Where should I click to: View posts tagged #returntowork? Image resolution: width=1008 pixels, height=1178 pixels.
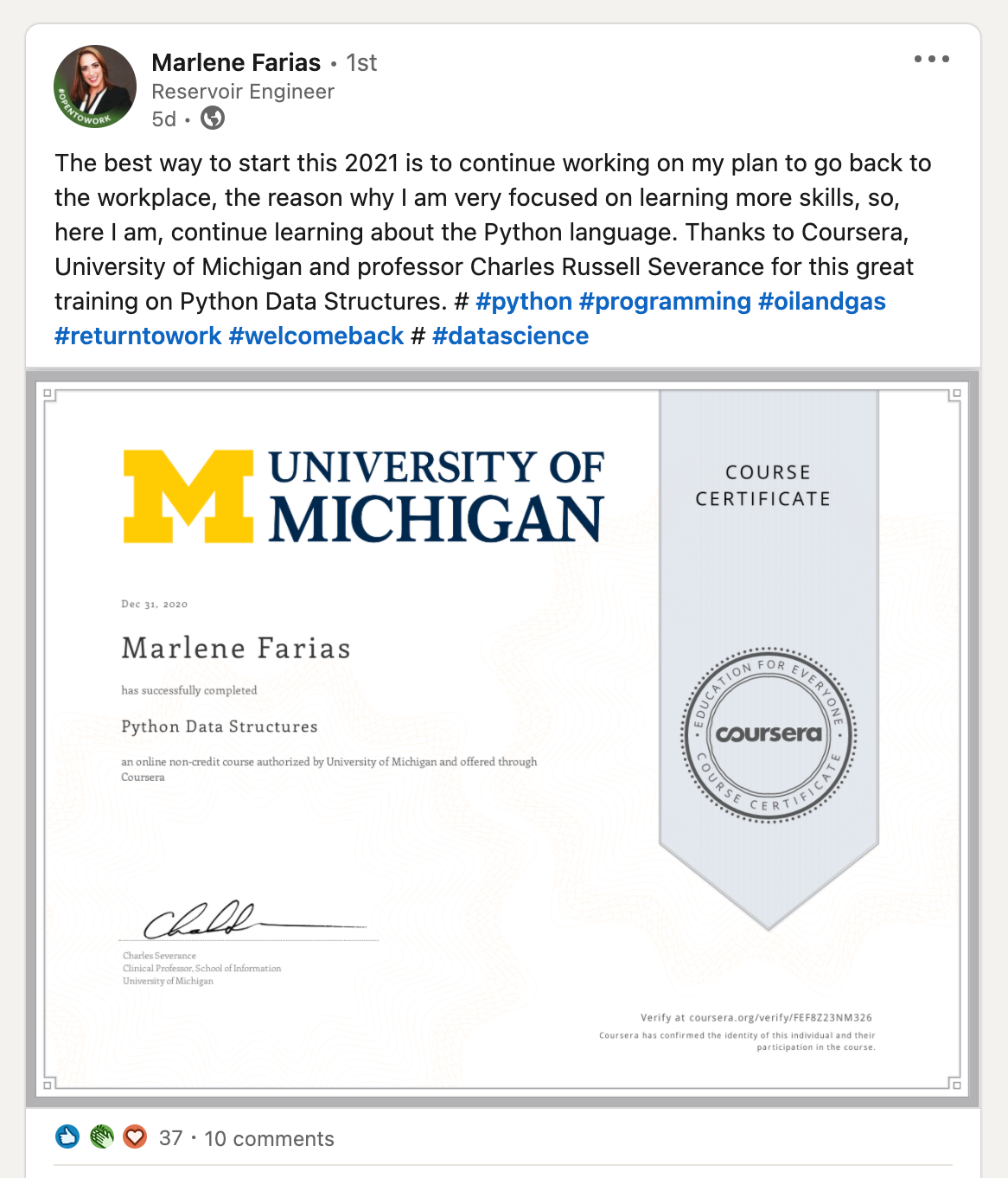[x=138, y=336]
